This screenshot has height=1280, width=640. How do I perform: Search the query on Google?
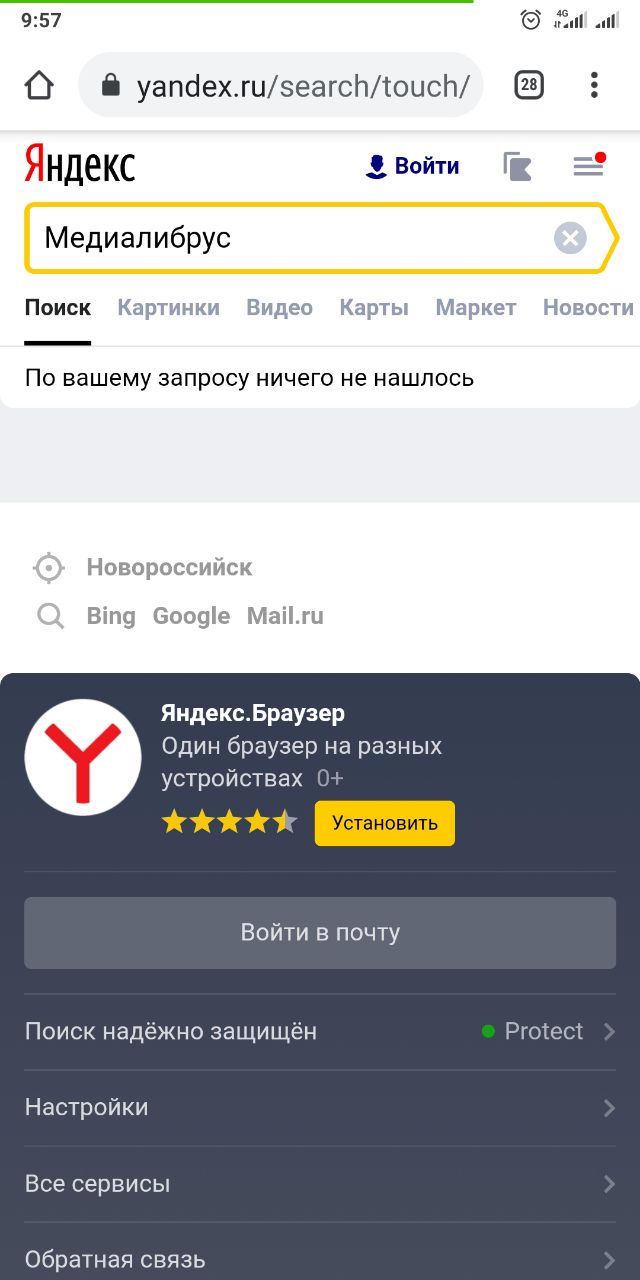pyautogui.click(x=191, y=616)
